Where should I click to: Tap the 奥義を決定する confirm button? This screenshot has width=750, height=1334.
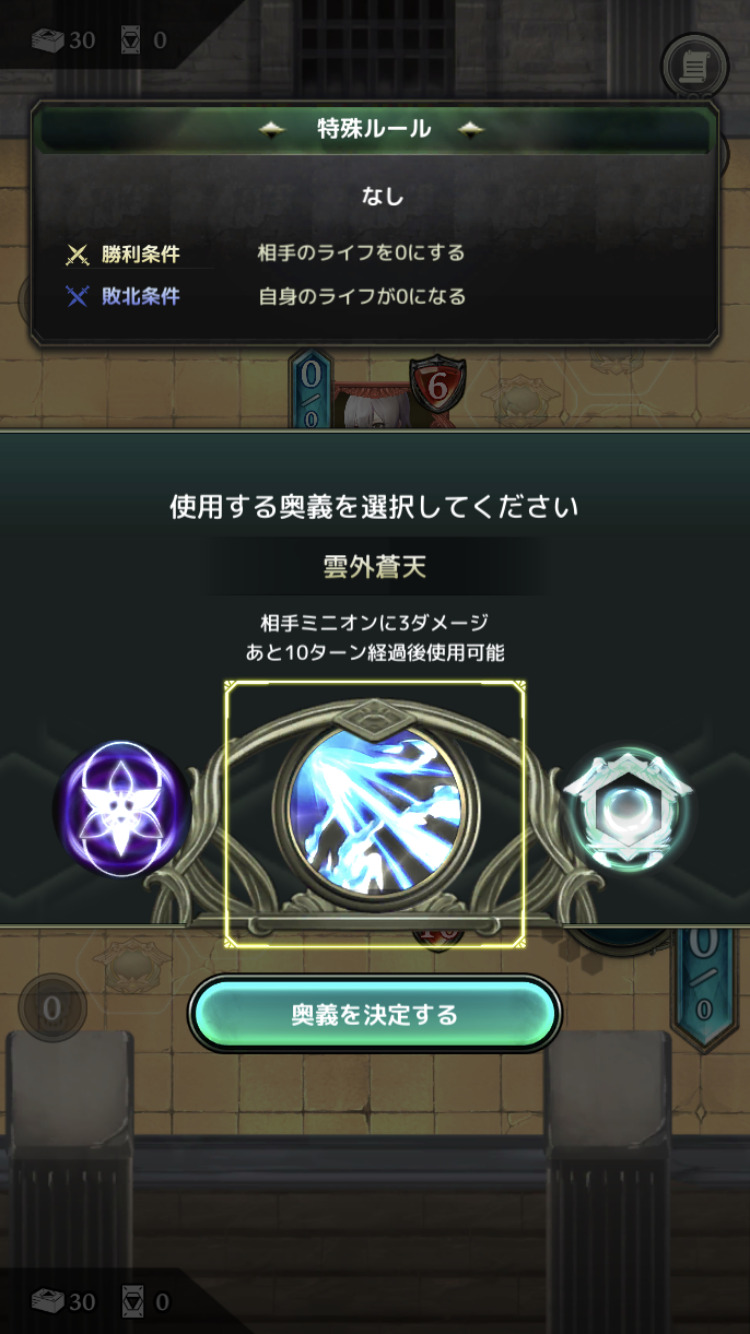[x=374, y=1015]
